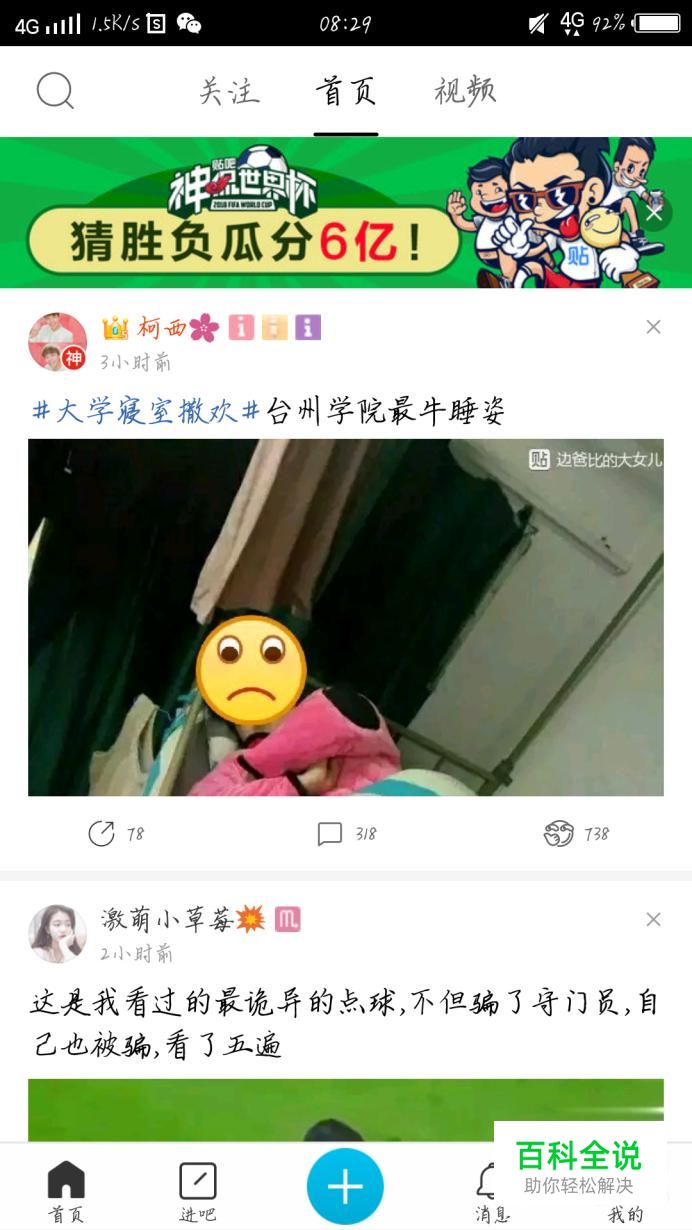
Task: Open the 消息 notifications tab
Action: (x=488, y=1192)
